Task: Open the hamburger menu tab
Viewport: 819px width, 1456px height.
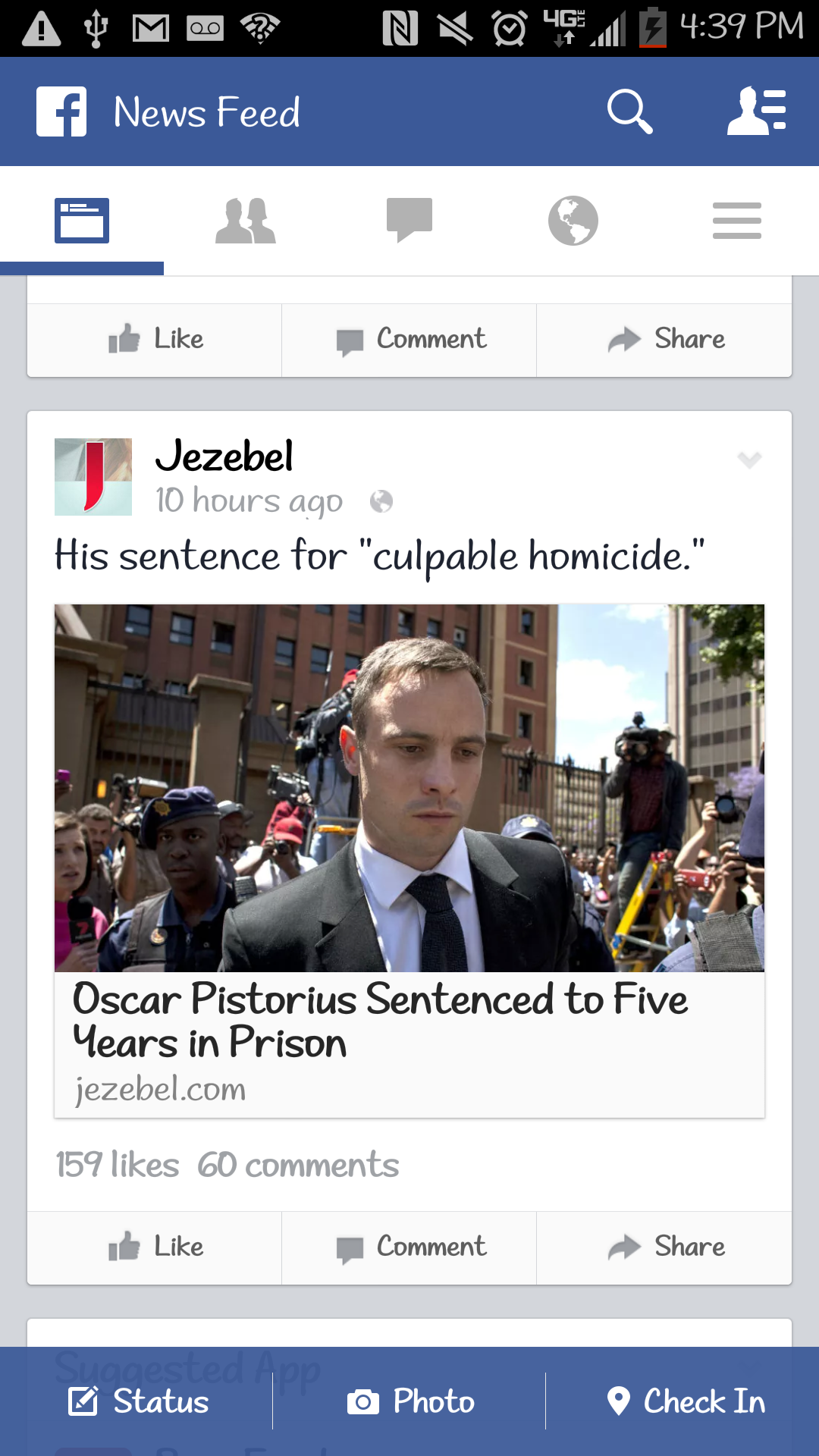Action: (x=737, y=221)
